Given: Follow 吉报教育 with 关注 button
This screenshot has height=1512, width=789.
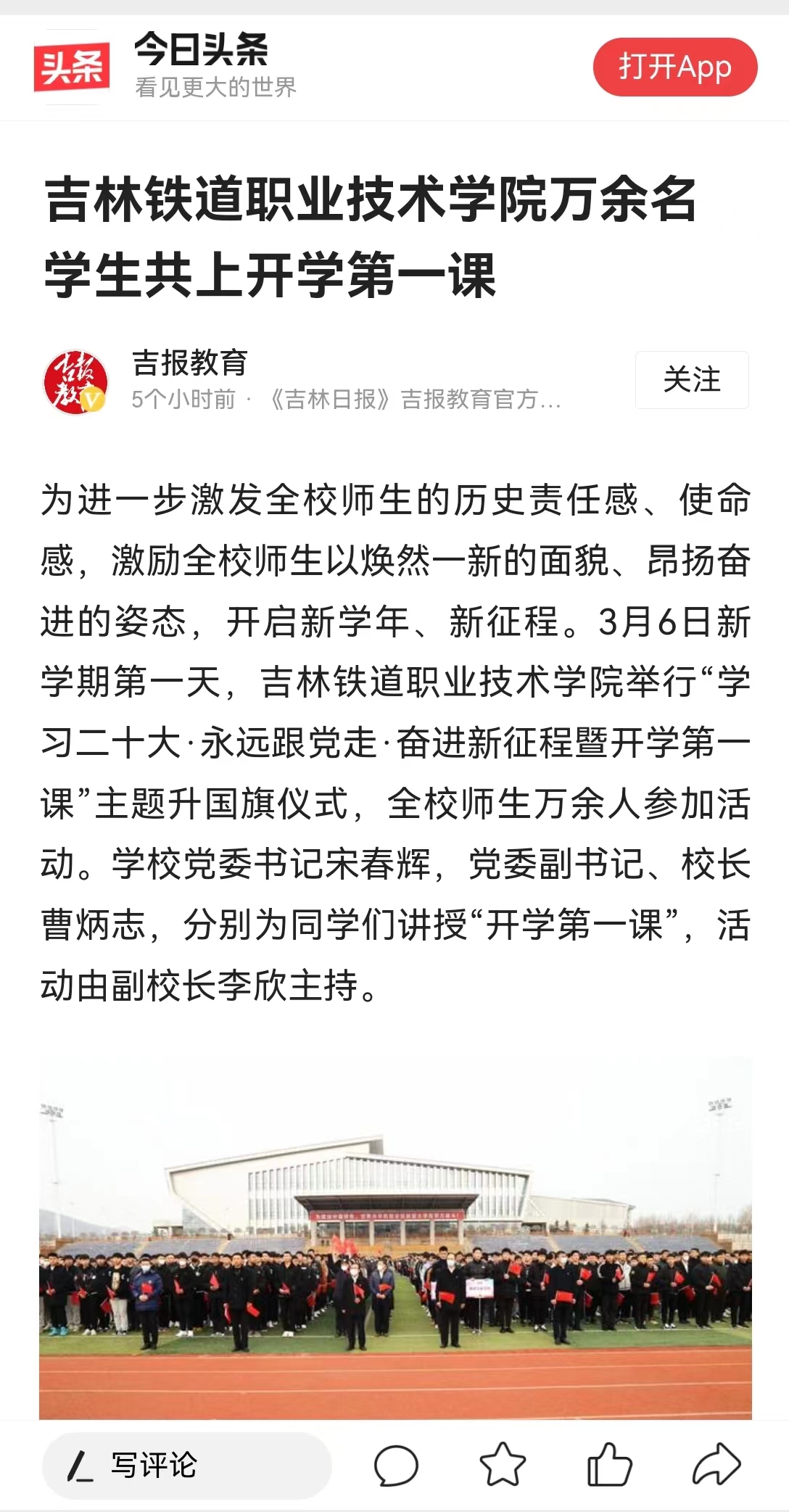Looking at the screenshot, I should pyautogui.click(x=692, y=380).
